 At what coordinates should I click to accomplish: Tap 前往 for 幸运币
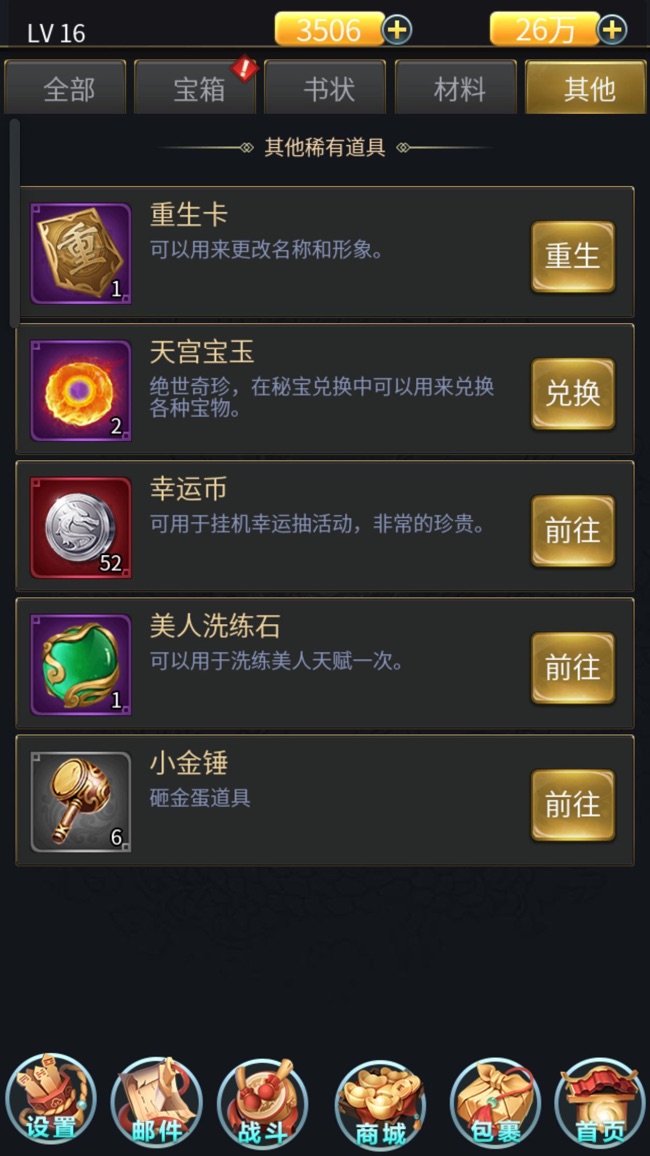pos(573,531)
